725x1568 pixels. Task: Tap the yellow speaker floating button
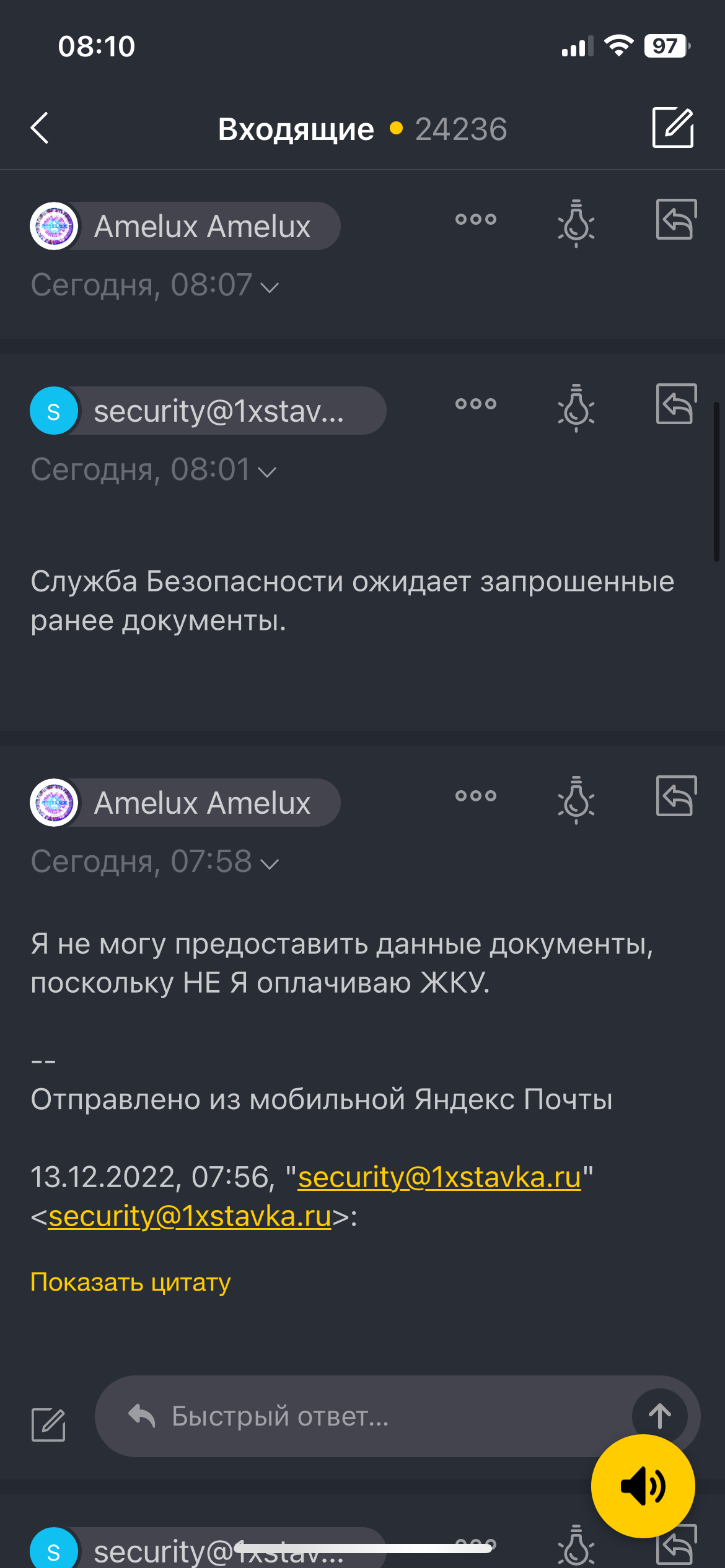point(643,1486)
